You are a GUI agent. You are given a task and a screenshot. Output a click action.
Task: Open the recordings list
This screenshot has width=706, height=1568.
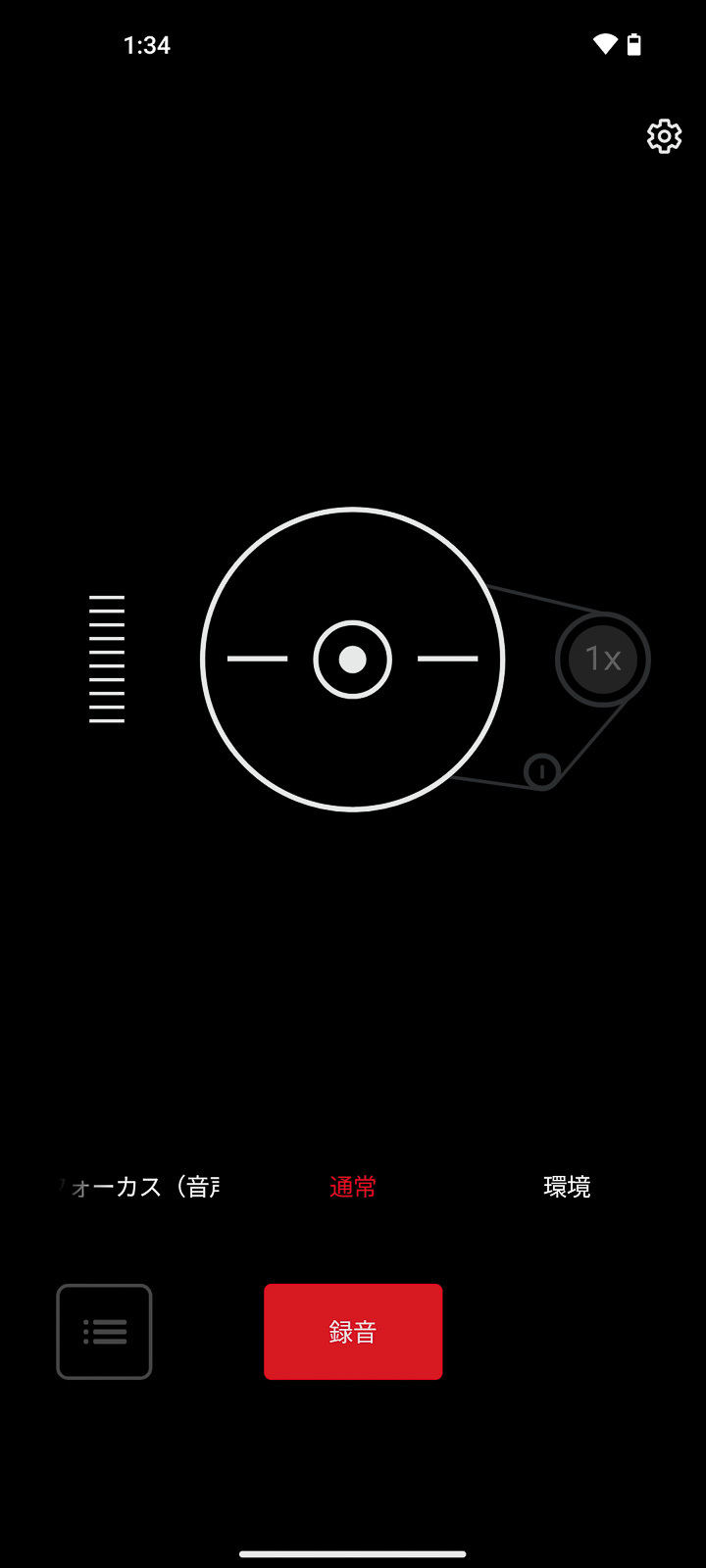click(x=104, y=1332)
